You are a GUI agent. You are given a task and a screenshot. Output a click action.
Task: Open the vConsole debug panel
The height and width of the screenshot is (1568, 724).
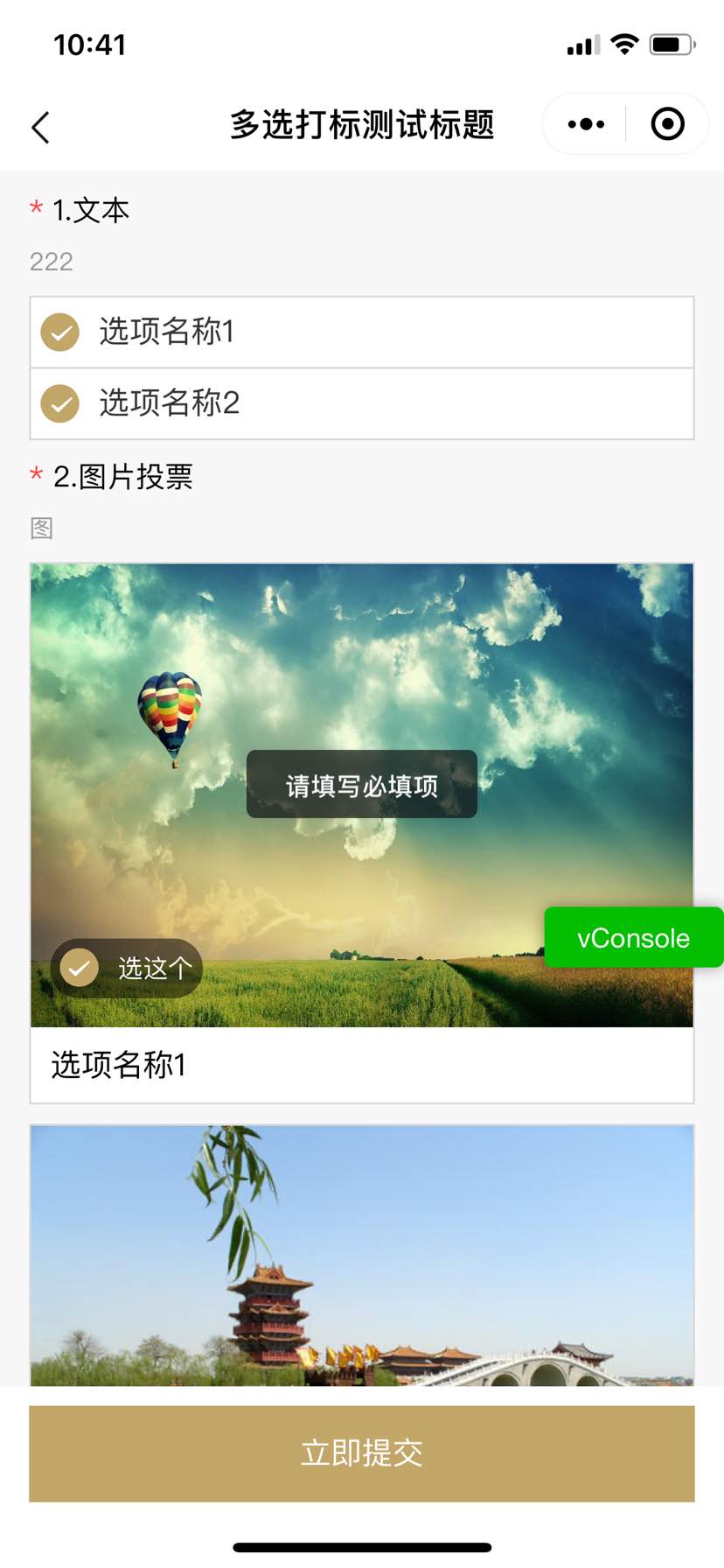[x=633, y=938]
